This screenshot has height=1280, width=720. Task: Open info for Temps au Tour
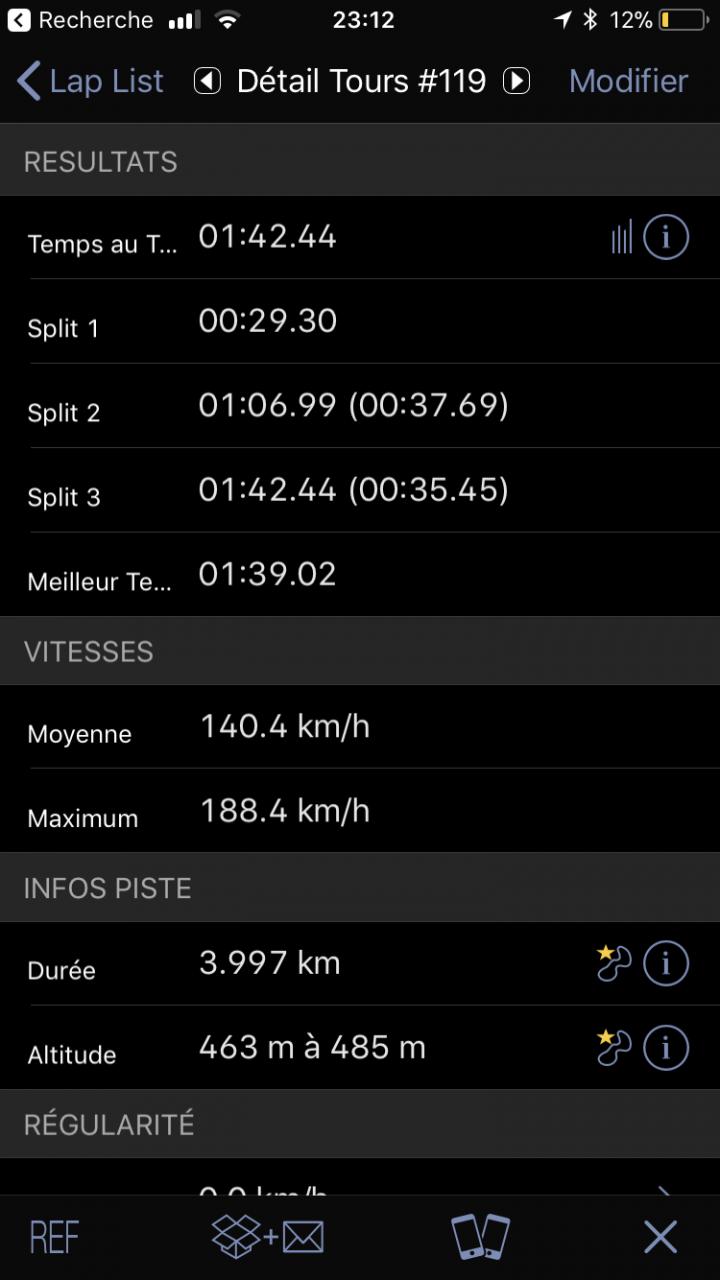tap(666, 238)
